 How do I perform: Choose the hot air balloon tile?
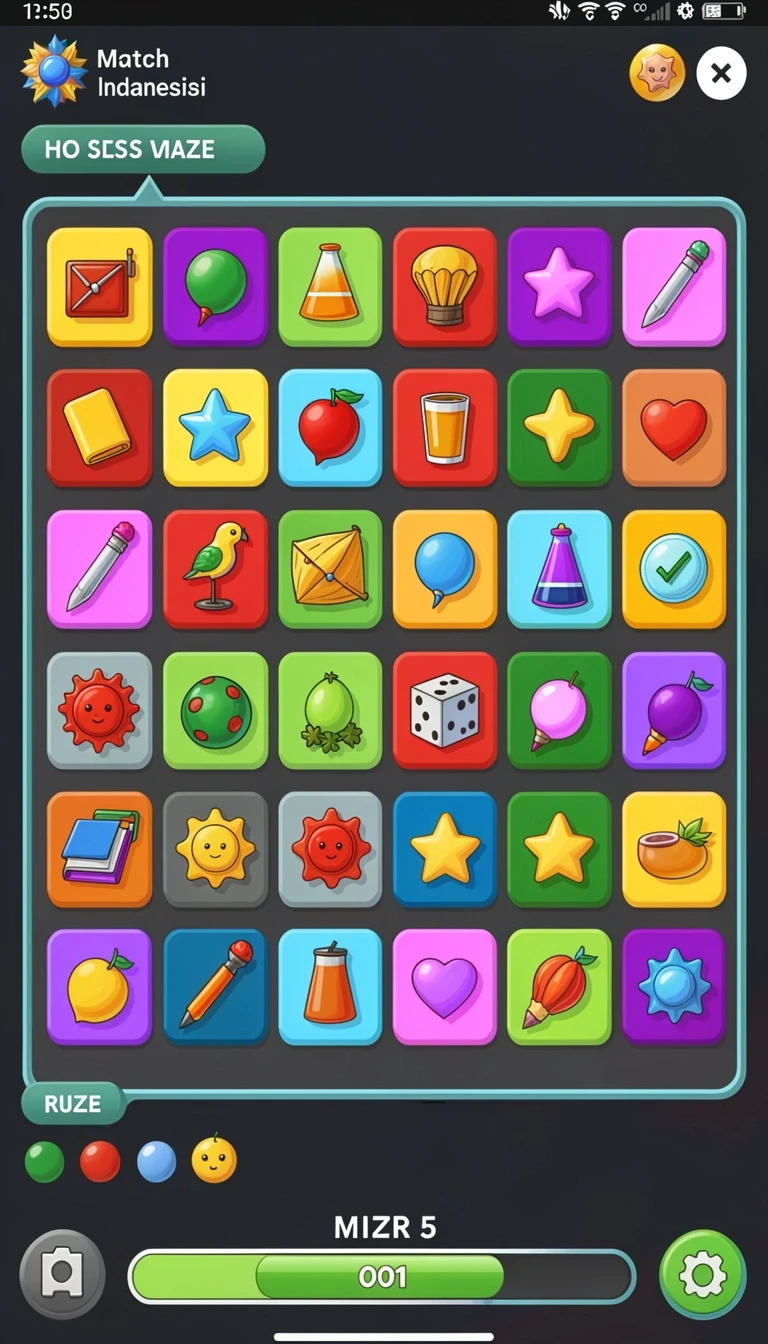[445, 287]
